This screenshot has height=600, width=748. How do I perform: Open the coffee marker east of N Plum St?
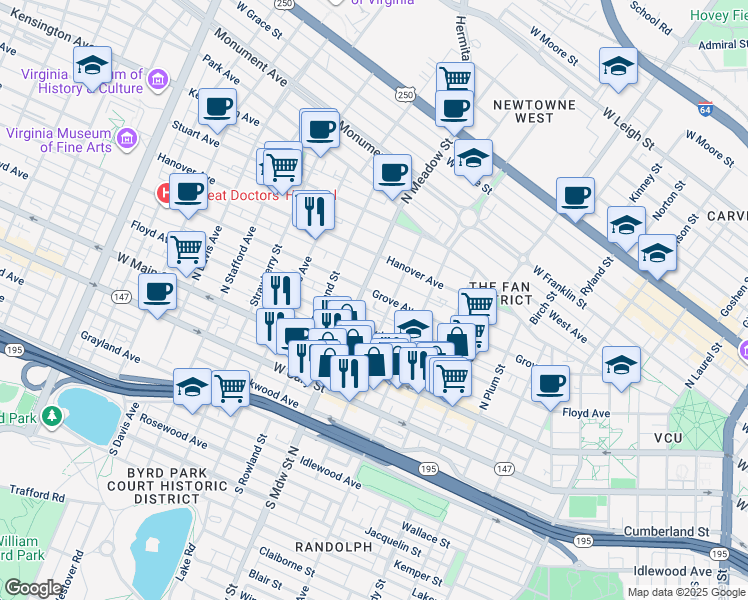point(549,383)
